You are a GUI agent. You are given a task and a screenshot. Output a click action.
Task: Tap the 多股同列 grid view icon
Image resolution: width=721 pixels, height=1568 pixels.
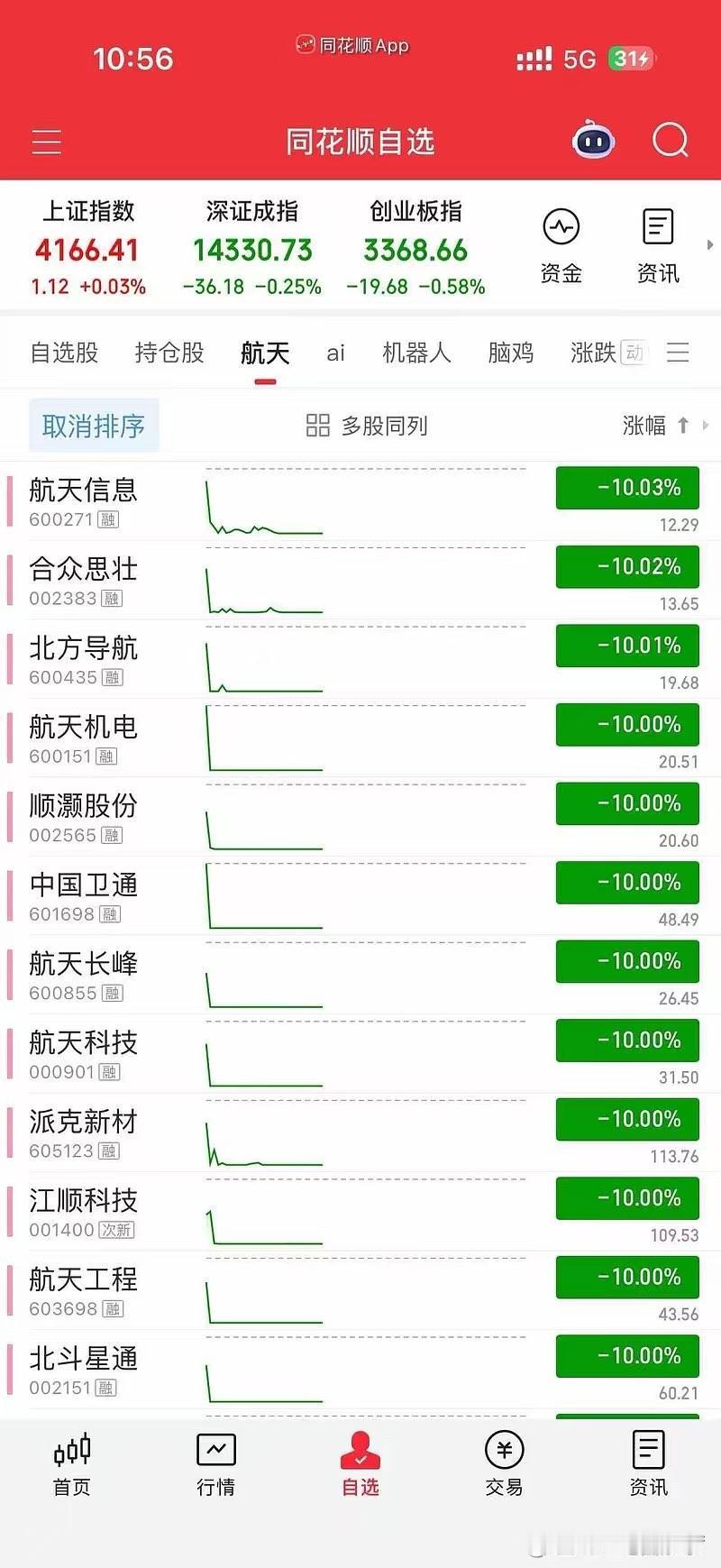[x=317, y=425]
